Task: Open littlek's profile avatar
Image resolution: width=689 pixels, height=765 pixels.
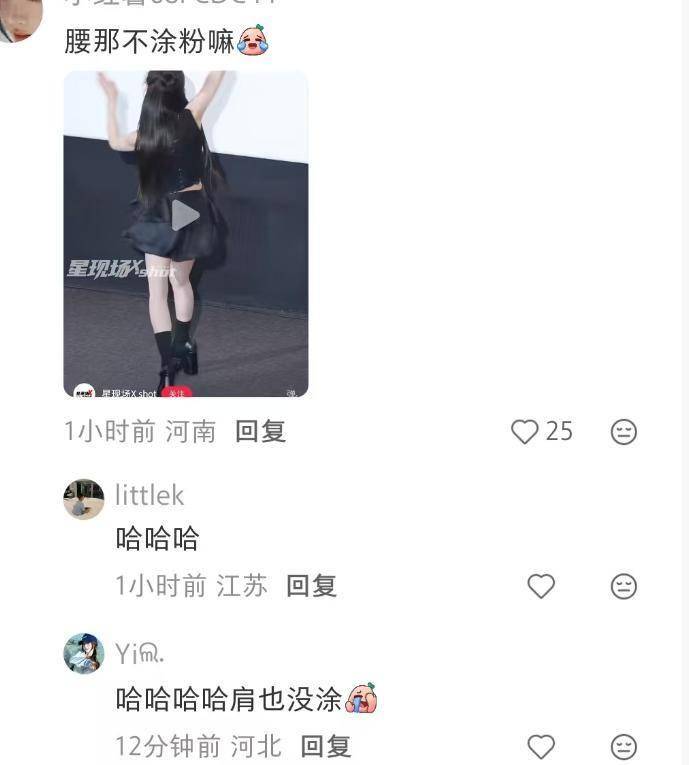Action: pyautogui.click(x=84, y=499)
